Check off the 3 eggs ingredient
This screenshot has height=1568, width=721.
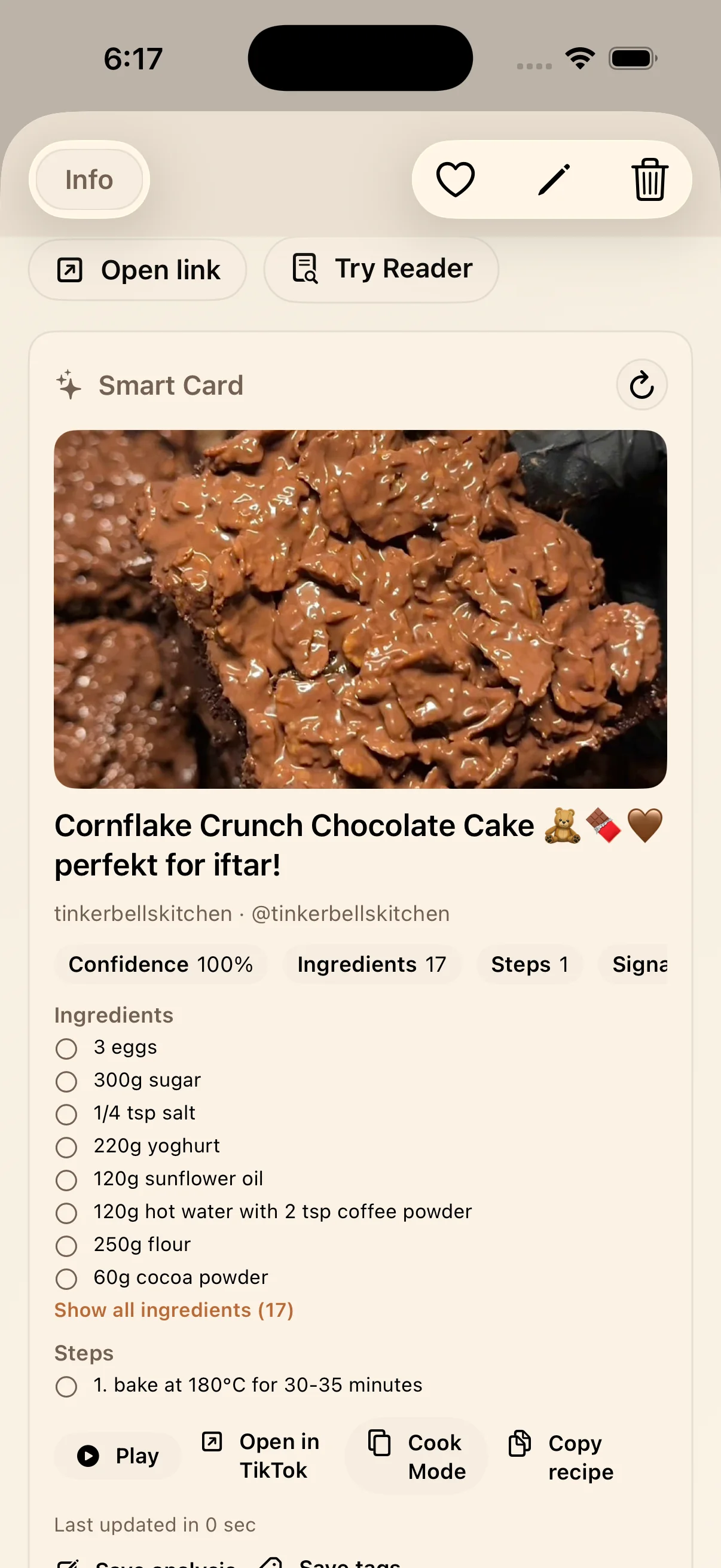pos(67,1049)
